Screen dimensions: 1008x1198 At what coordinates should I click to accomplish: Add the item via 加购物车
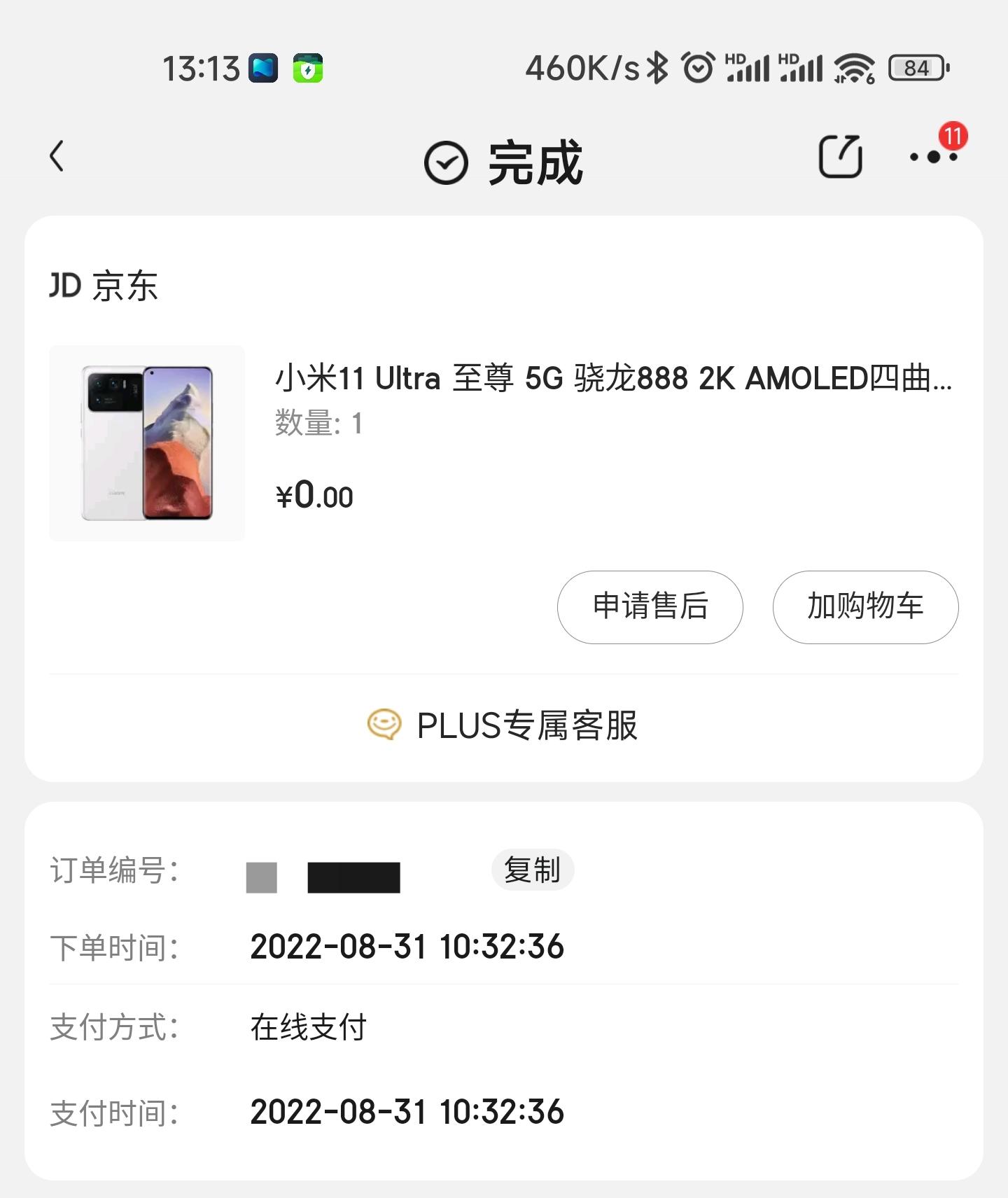(x=865, y=606)
